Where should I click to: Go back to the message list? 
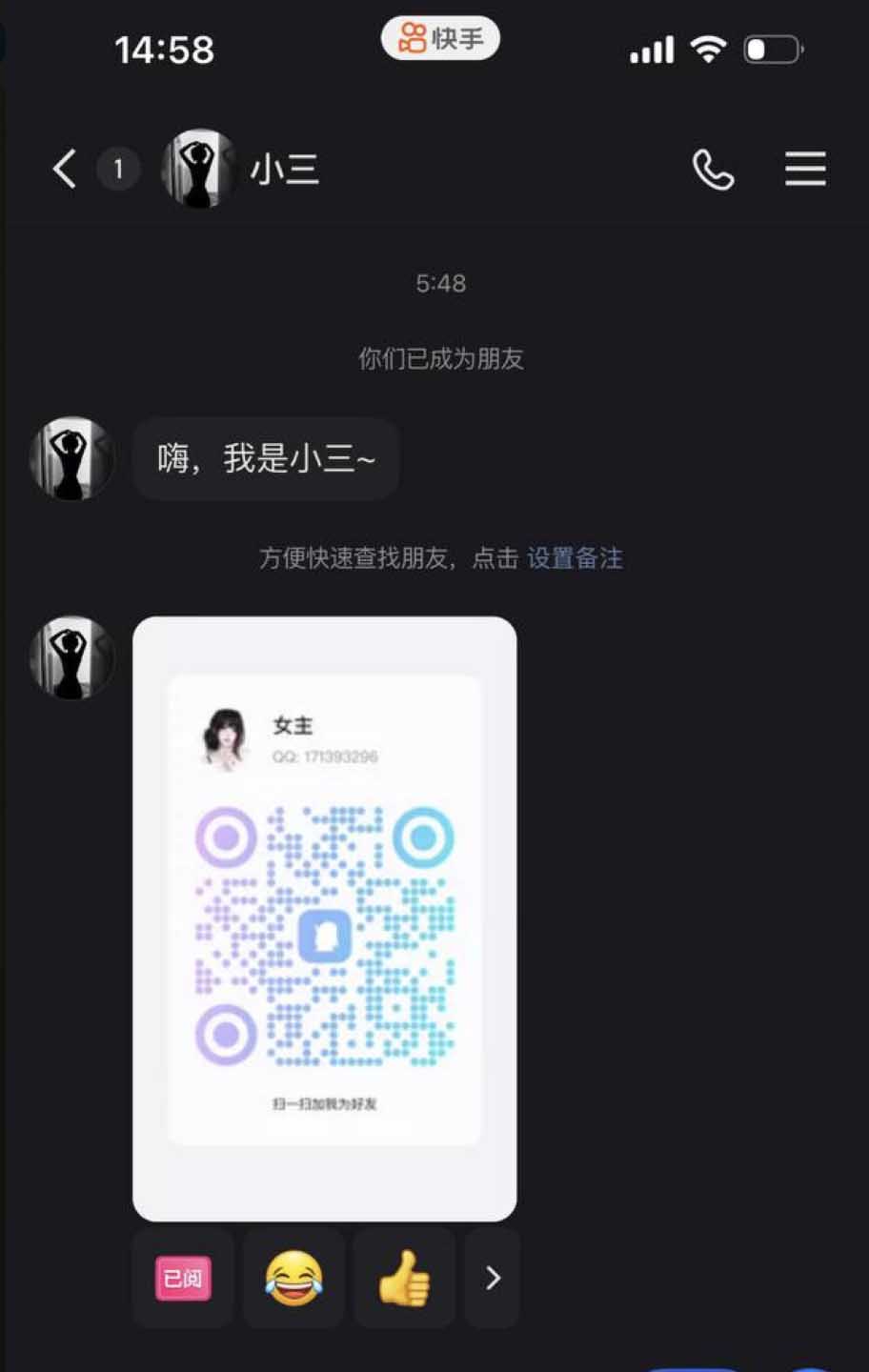coord(65,170)
